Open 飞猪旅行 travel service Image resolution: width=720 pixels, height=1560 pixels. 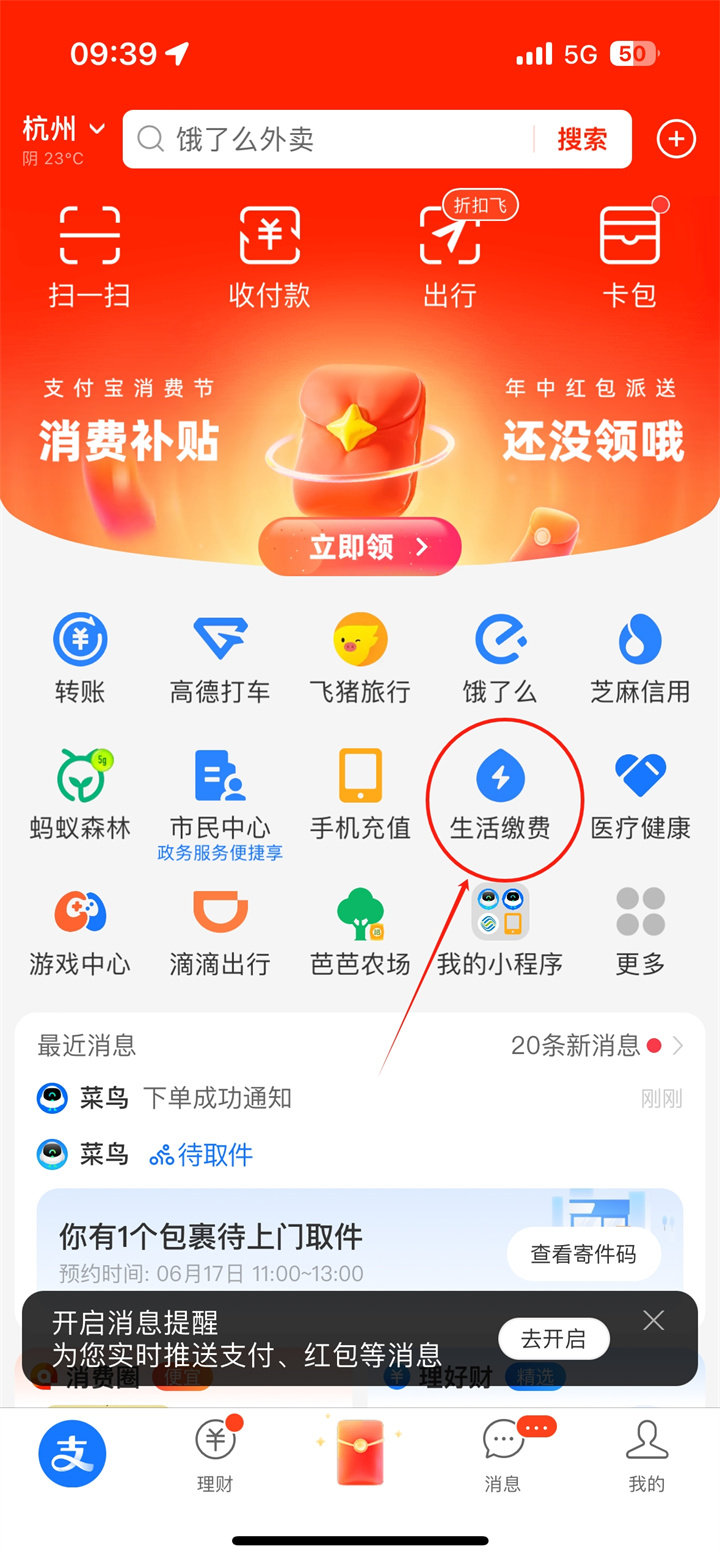click(x=360, y=655)
